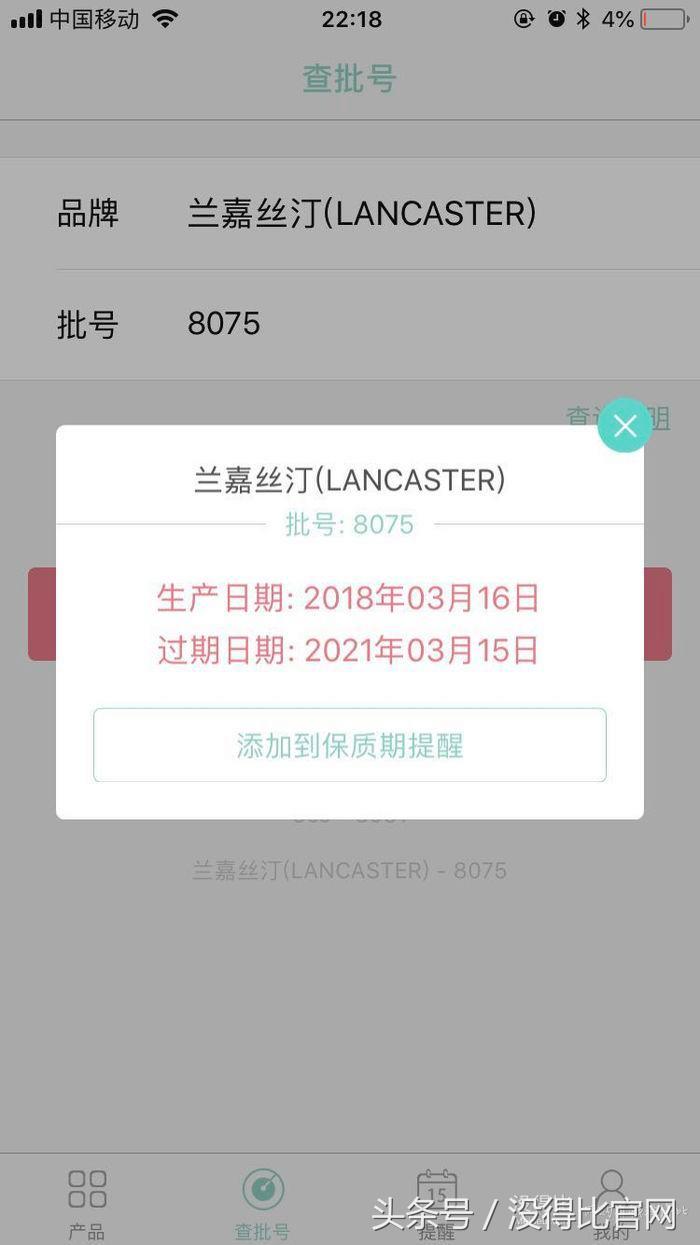The image size is (700, 1245).
Task: Switch to the 提醒 tab
Action: click(x=437, y=1203)
